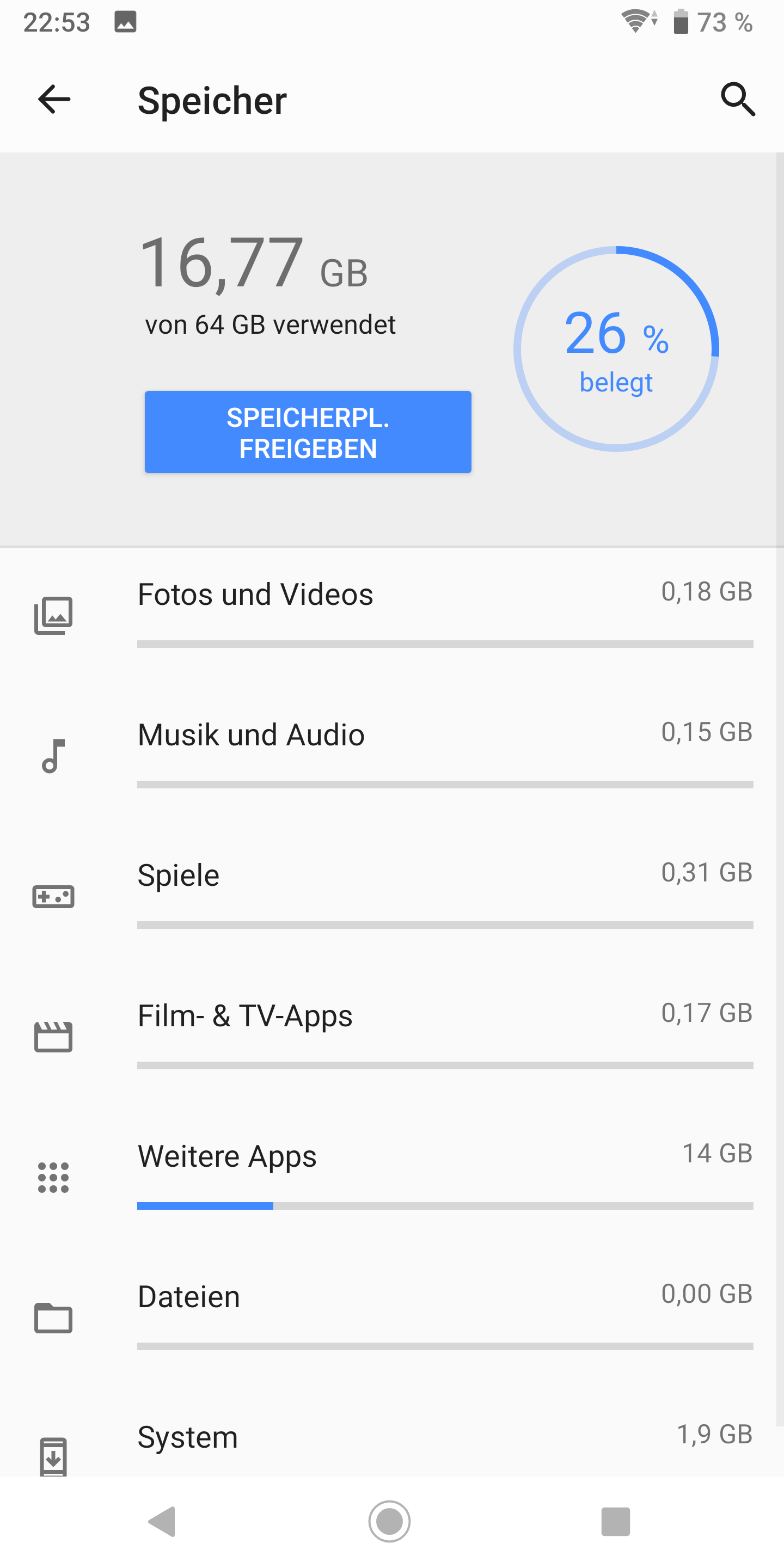Open Film- & TV-Apps storage details
784x1568 pixels.
coord(392,1033)
